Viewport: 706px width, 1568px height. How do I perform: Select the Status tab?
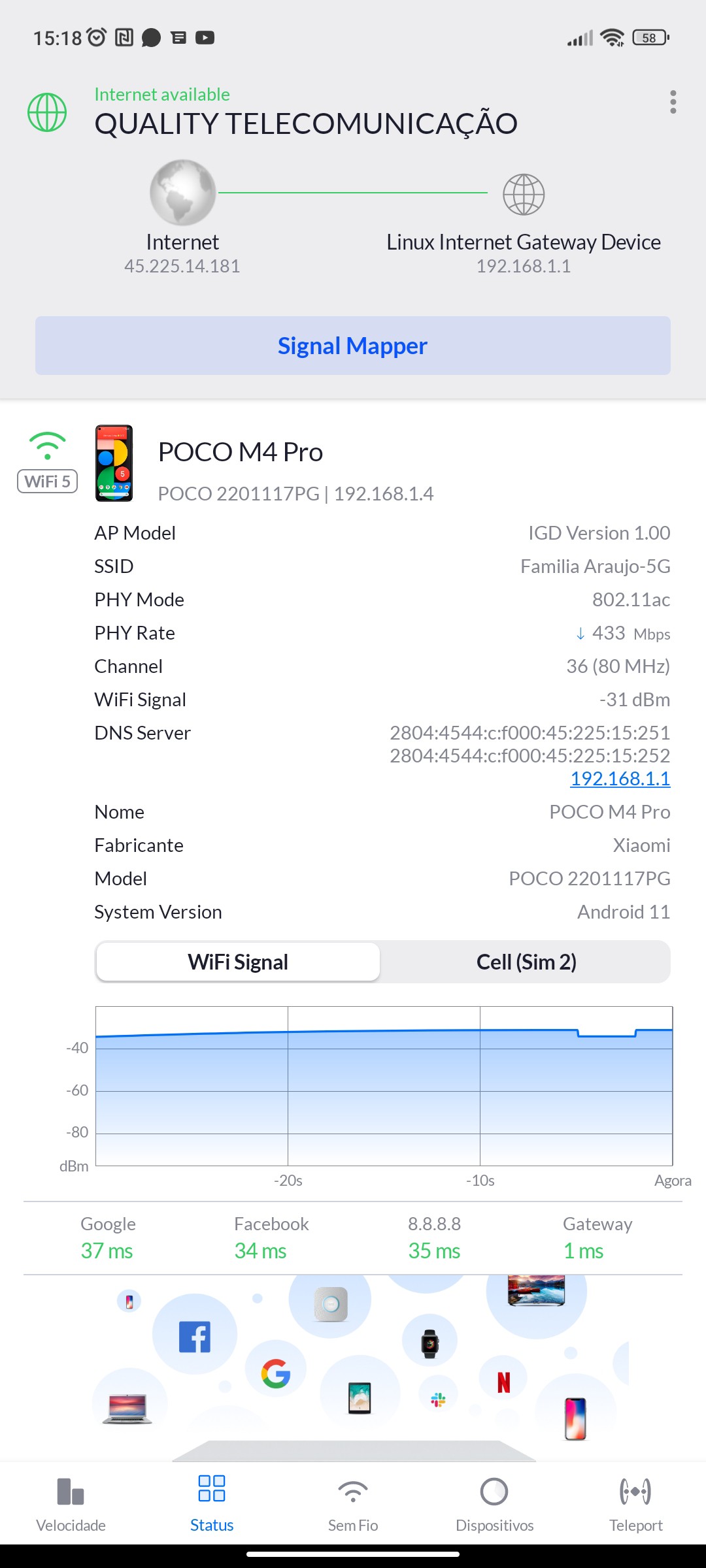click(x=212, y=1504)
